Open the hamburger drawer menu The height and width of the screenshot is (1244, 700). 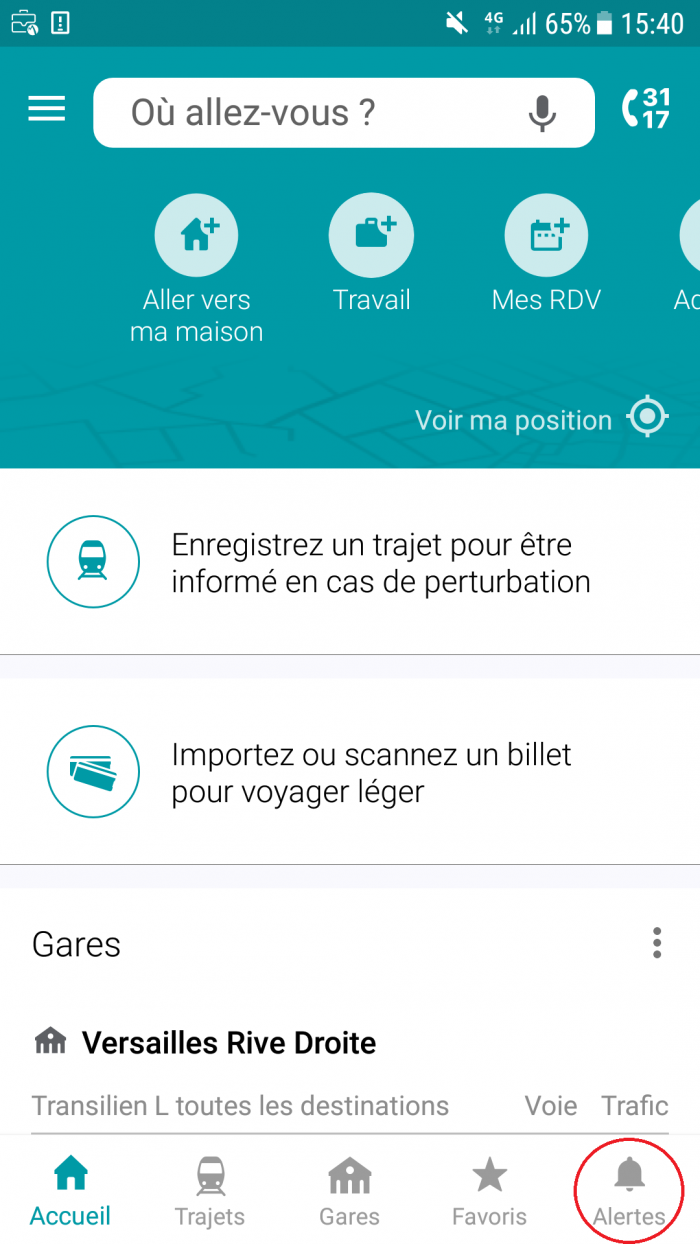(x=46, y=109)
